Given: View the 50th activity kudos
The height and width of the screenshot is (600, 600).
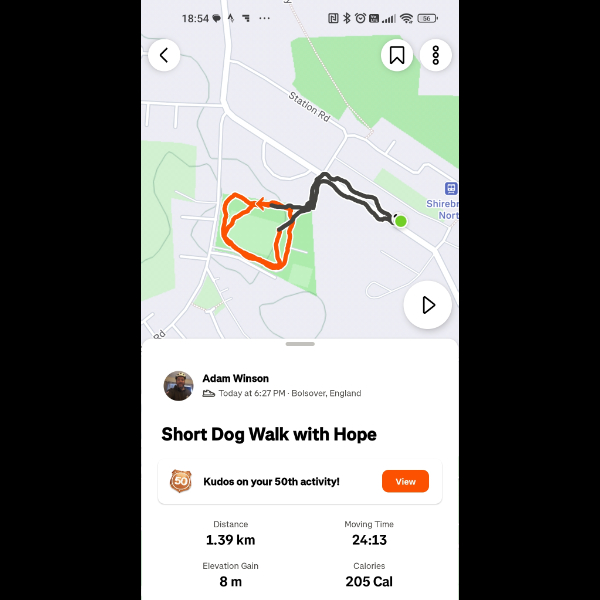Looking at the screenshot, I should pyautogui.click(x=405, y=481).
